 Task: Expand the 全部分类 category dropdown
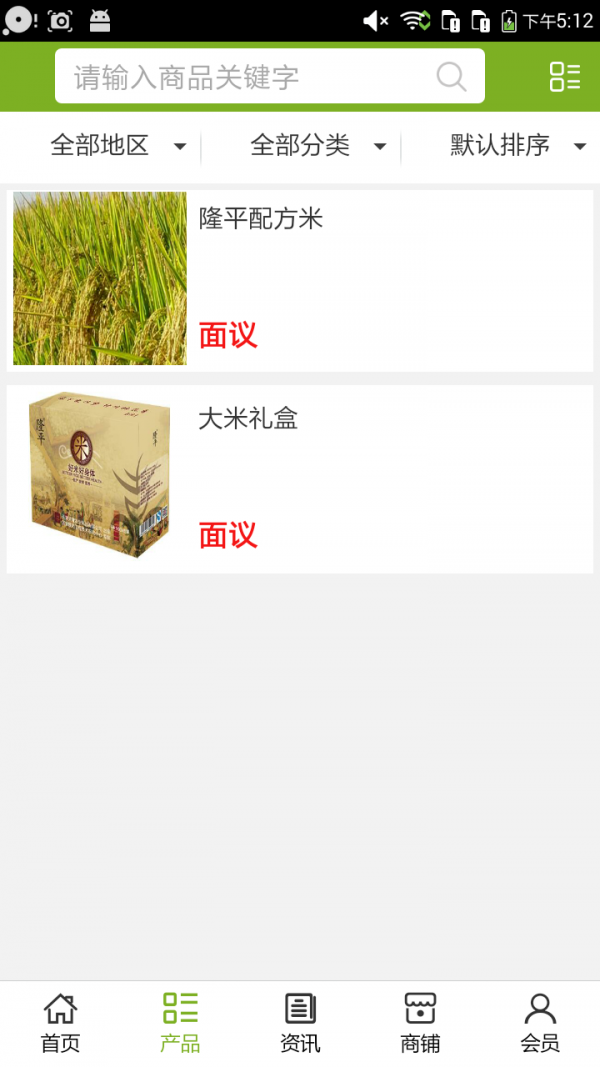(x=318, y=146)
